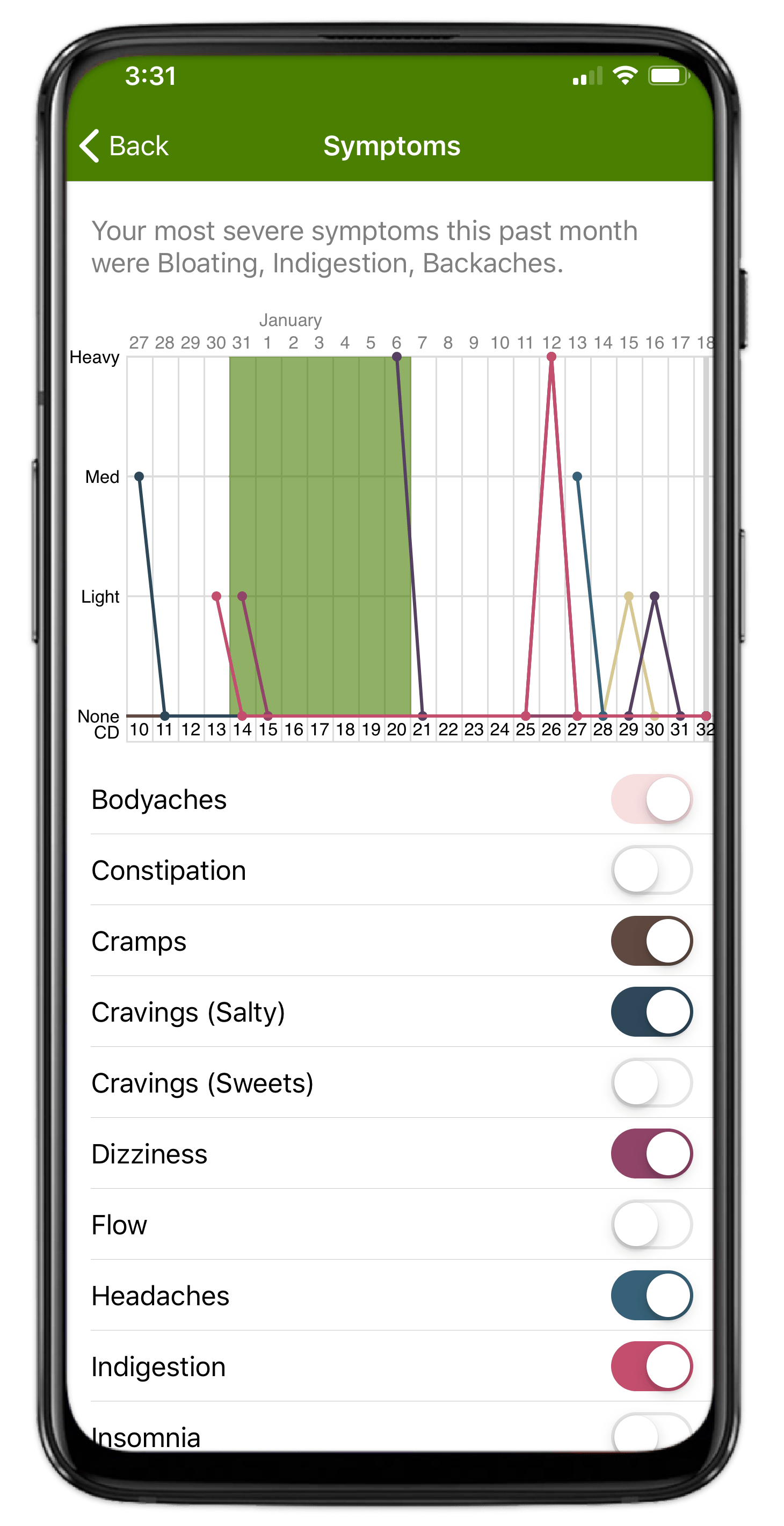Turn on the Insomnia switch
Screen dimensions: 784x1526
(x=651, y=1433)
